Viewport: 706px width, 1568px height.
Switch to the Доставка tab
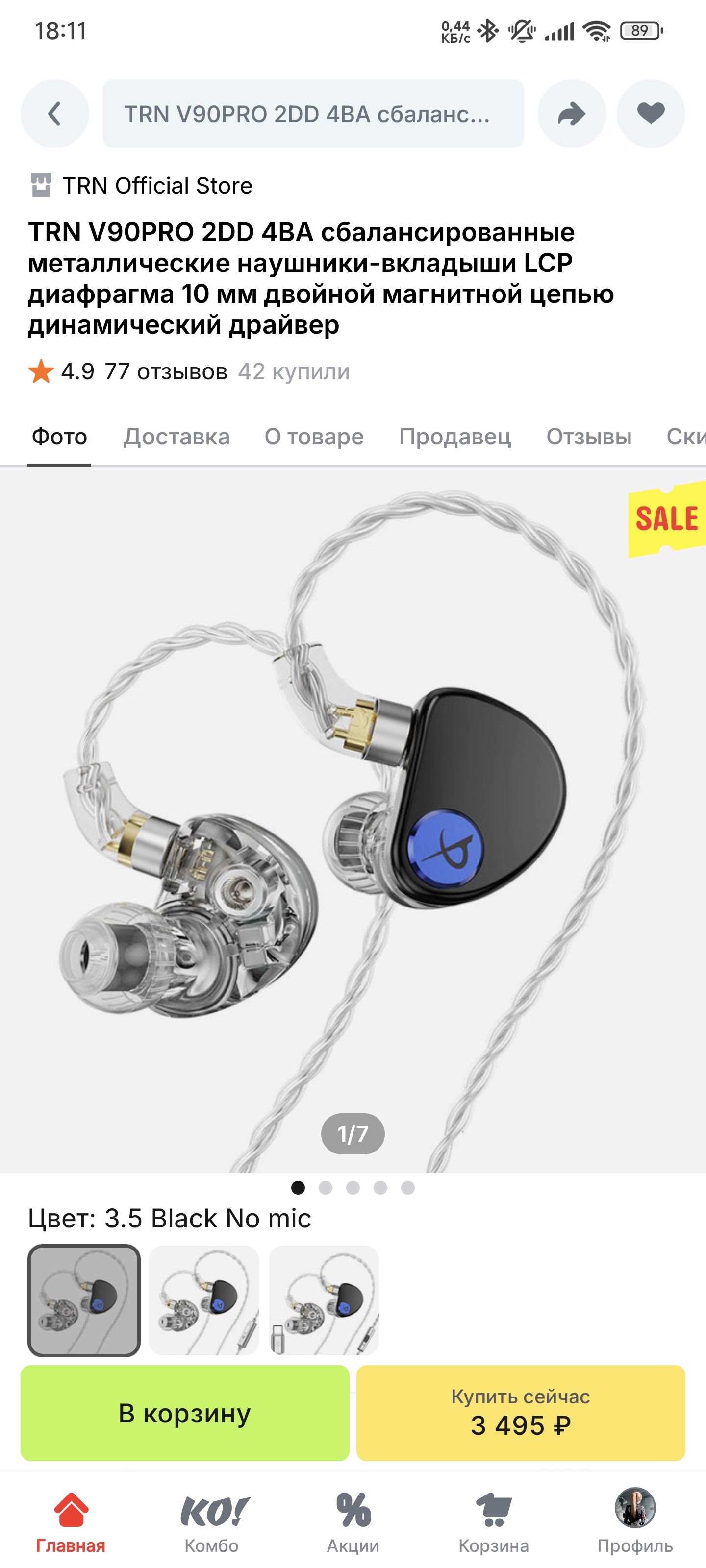(x=176, y=437)
